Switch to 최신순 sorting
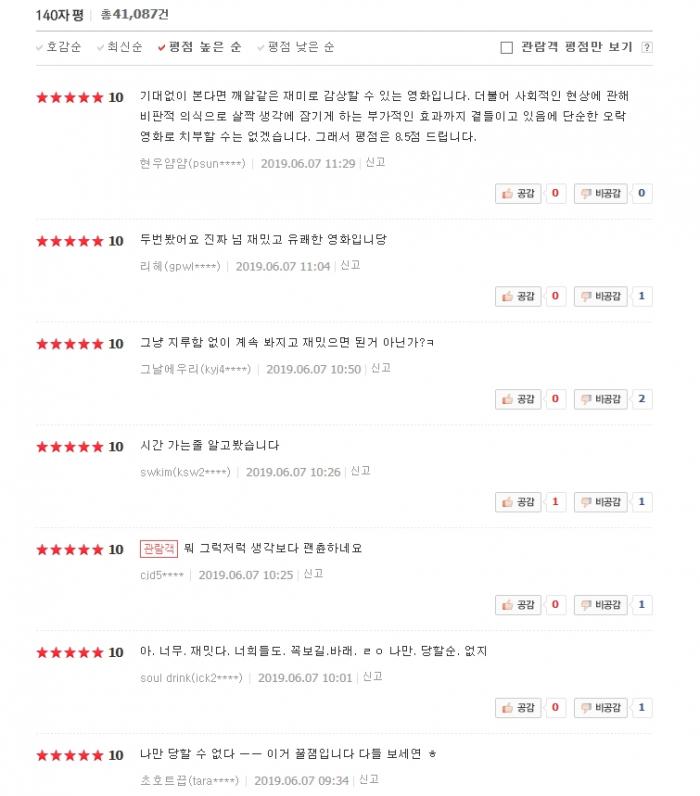The image size is (700, 796). tap(123, 47)
